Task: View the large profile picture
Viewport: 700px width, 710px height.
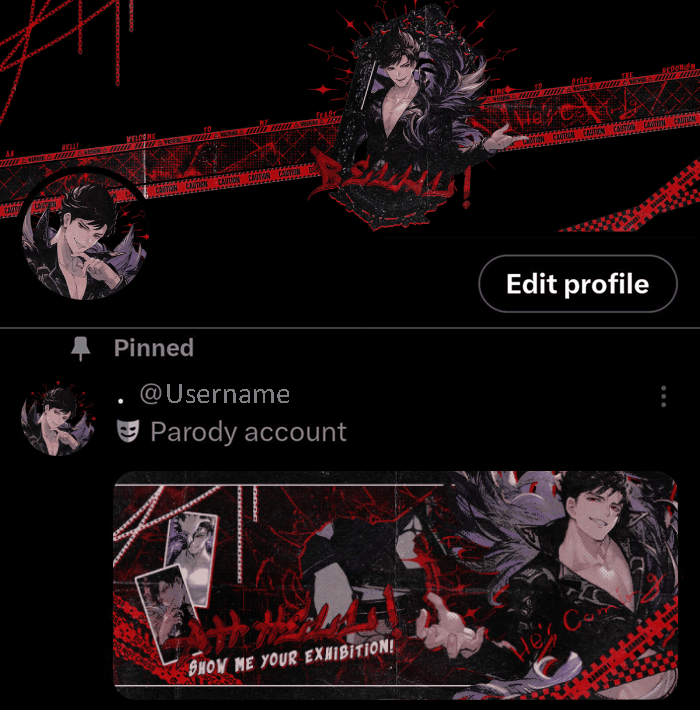Action: (x=83, y=238)
